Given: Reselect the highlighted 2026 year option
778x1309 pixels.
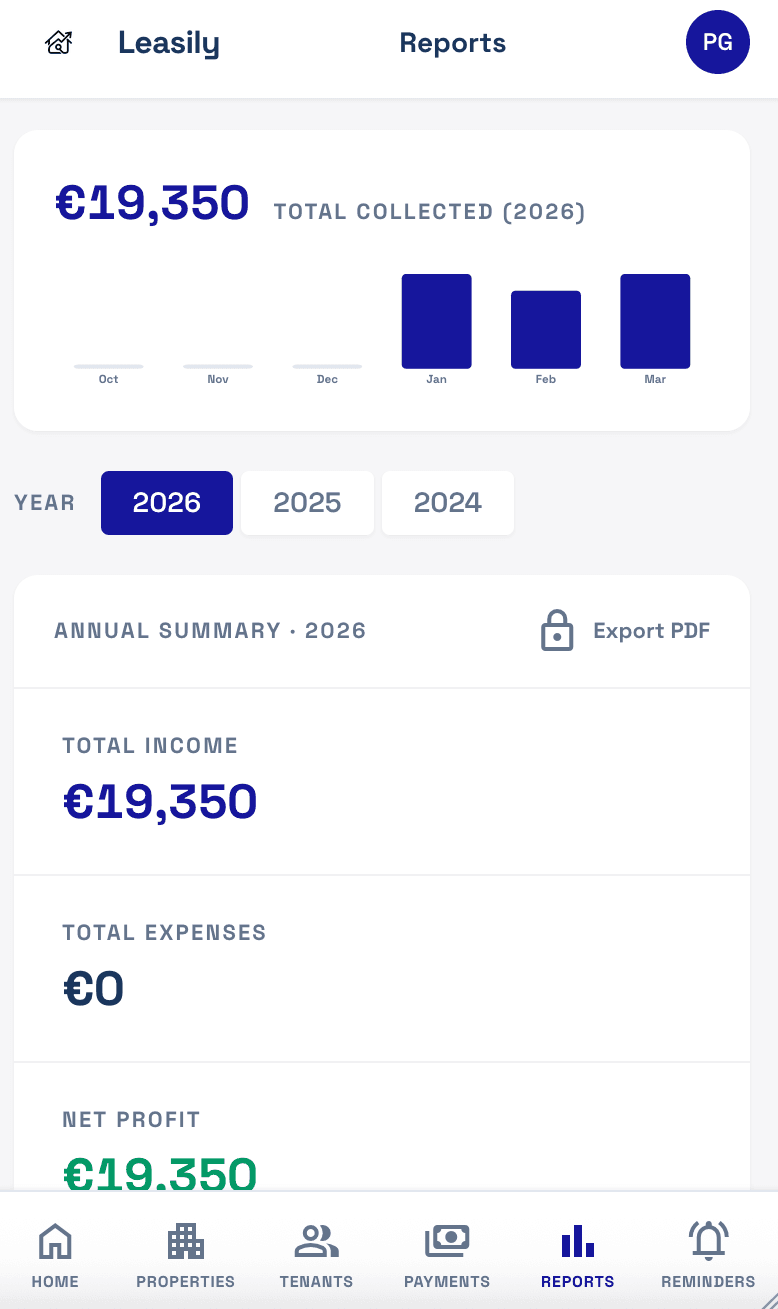Looking at the screenshot, I should (x=166, y=503).
